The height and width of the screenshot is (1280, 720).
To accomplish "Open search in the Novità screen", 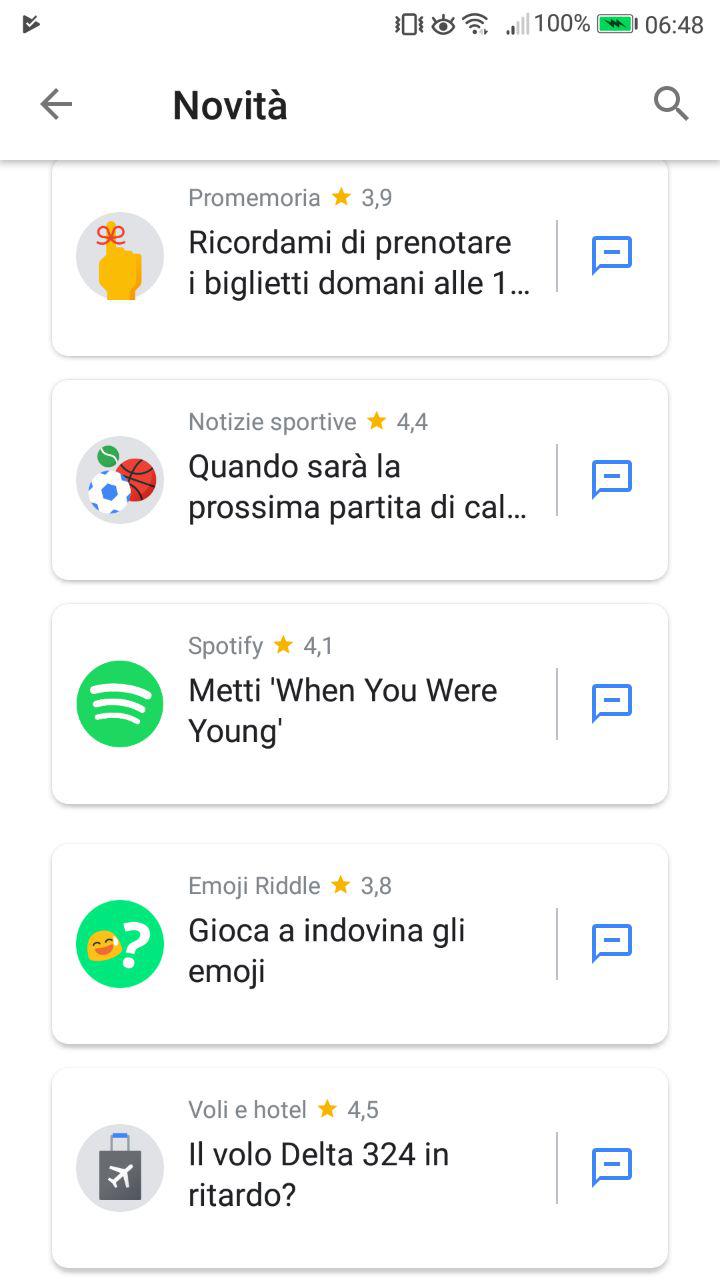I will [x=671, y=103].
